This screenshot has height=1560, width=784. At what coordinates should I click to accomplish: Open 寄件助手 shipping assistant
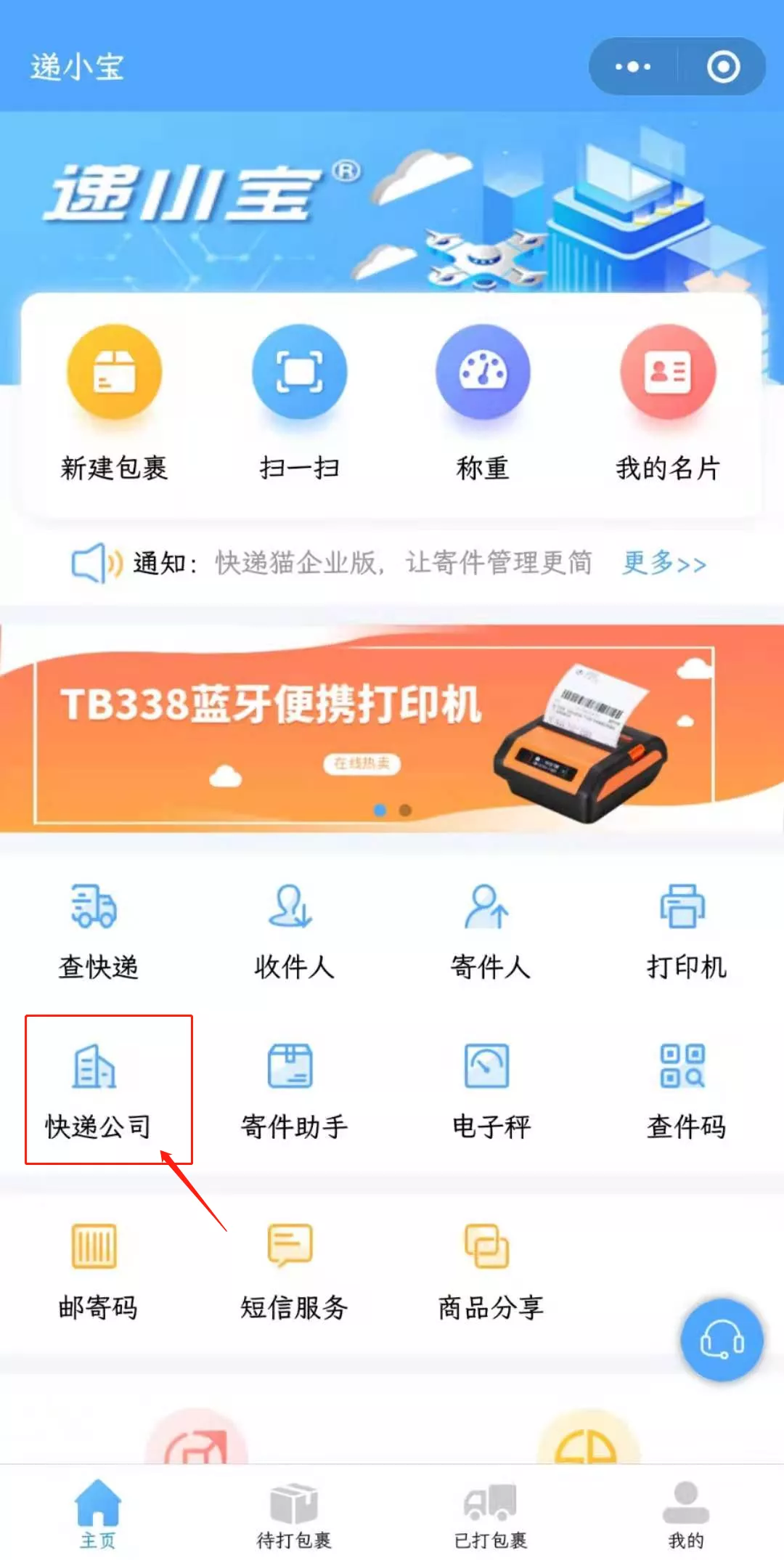[294, 1089]
